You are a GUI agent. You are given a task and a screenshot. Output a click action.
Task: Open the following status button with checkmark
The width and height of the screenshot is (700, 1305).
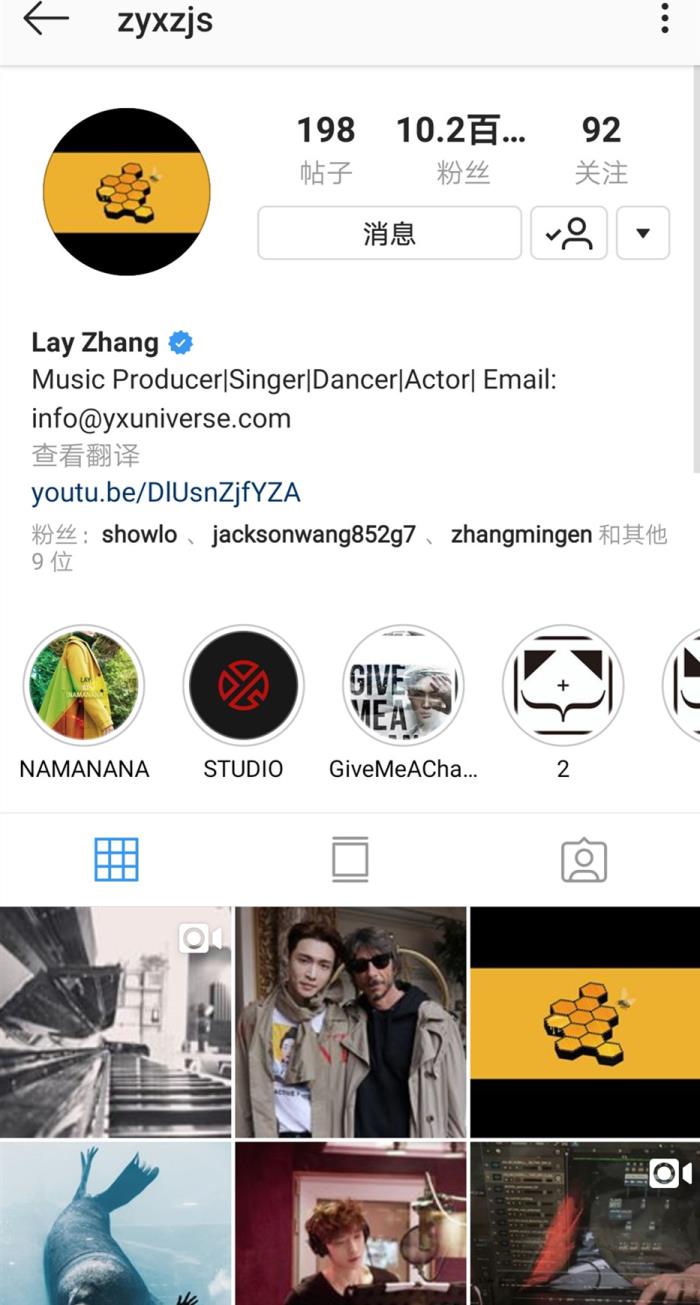pyautogui.click(x=568, y=233)
